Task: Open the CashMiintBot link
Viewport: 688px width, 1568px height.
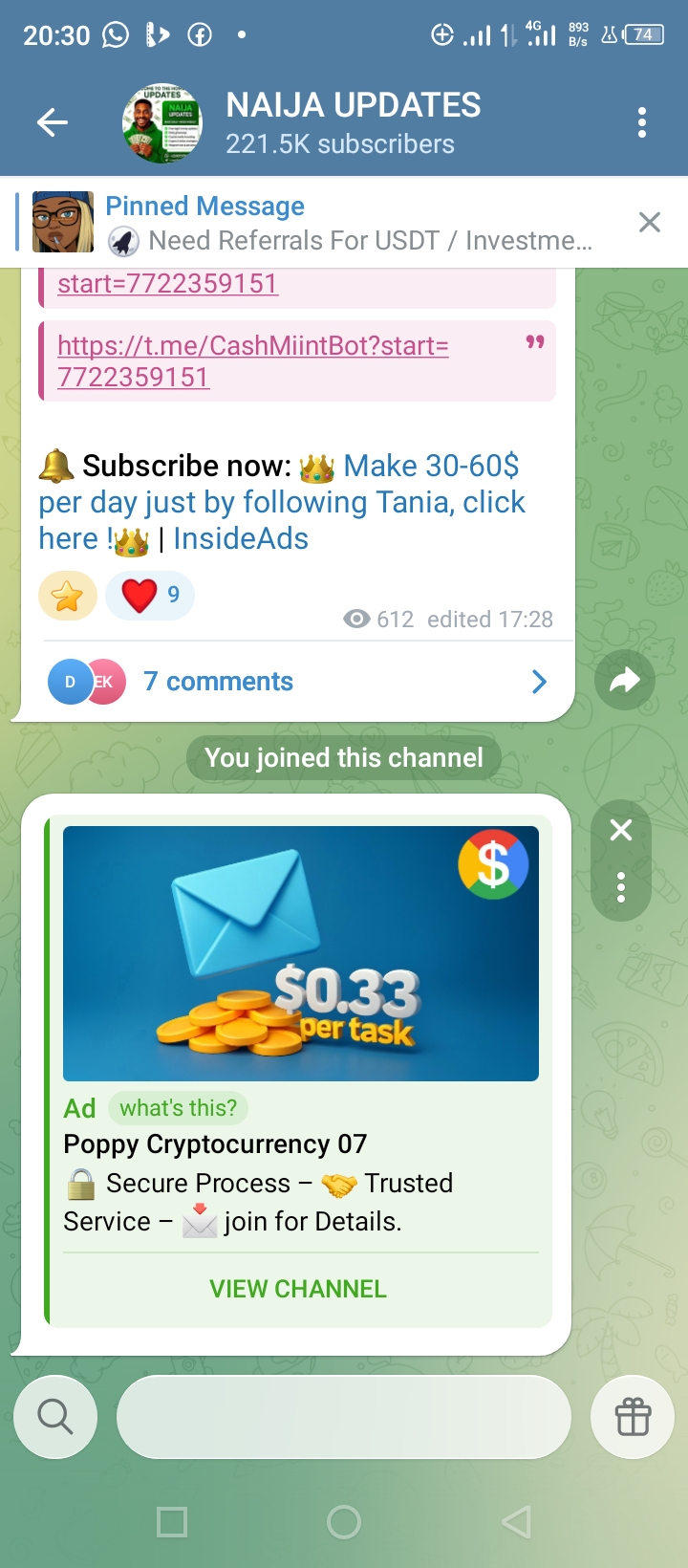Action: coord(252,360)
